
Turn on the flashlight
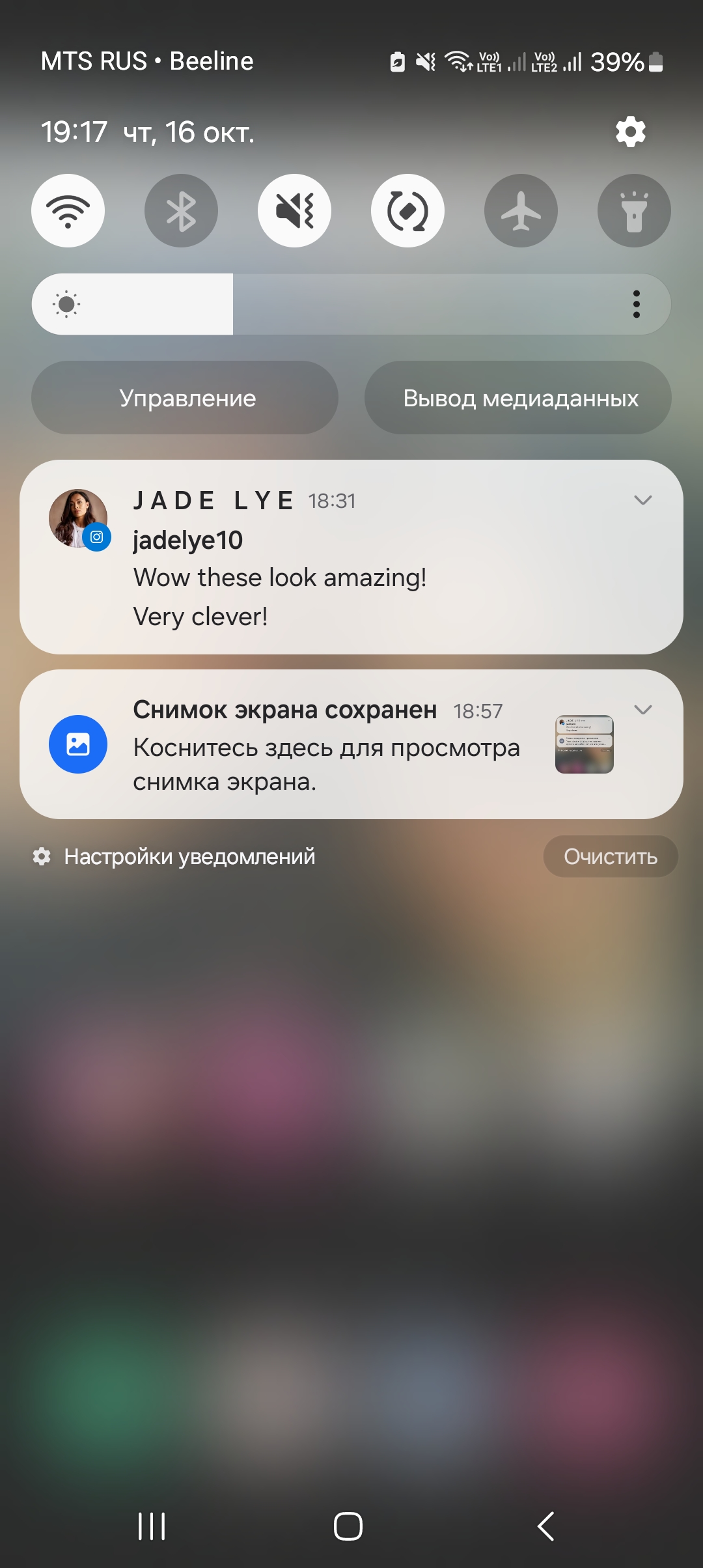[x=634, y=211]
